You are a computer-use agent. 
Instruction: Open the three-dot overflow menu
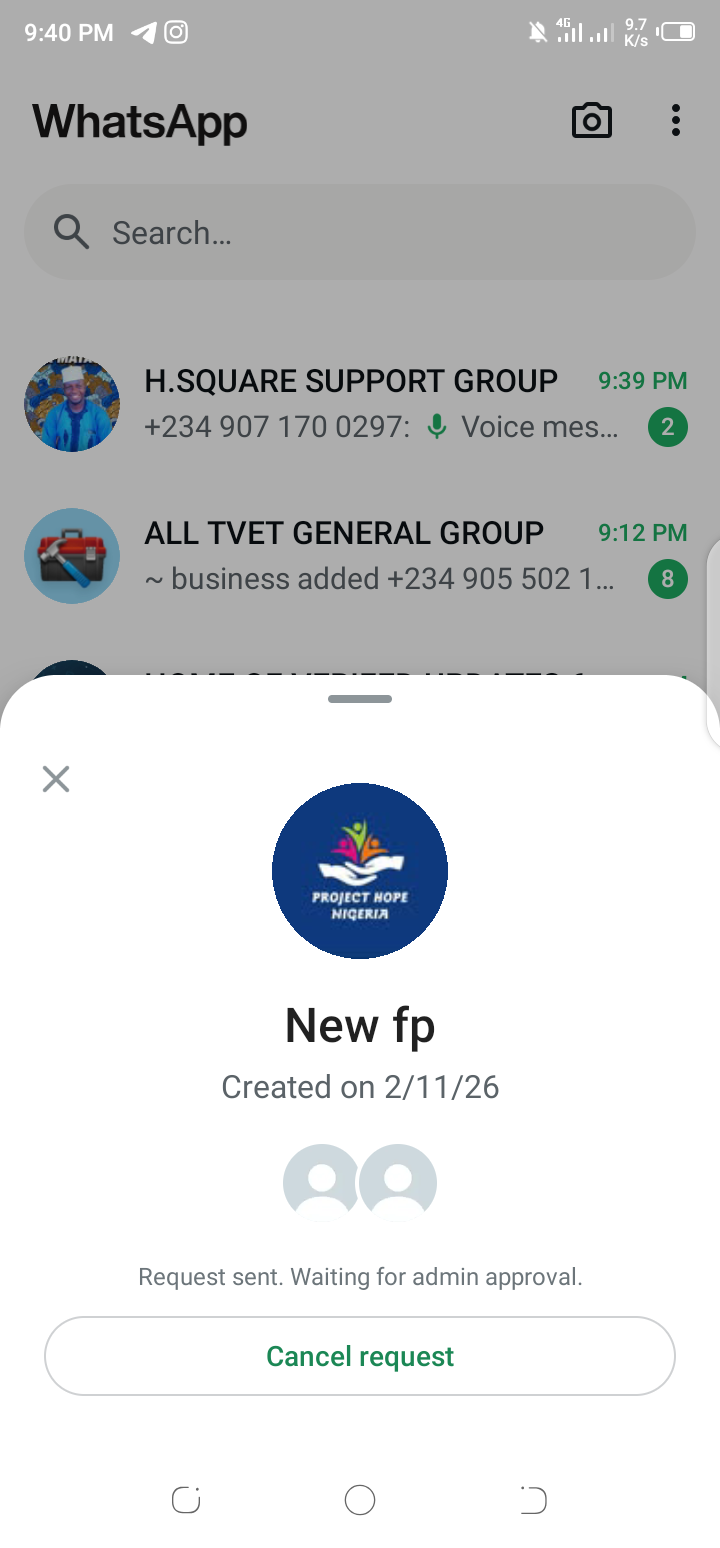pyautogui.click(x=676, y=121)
